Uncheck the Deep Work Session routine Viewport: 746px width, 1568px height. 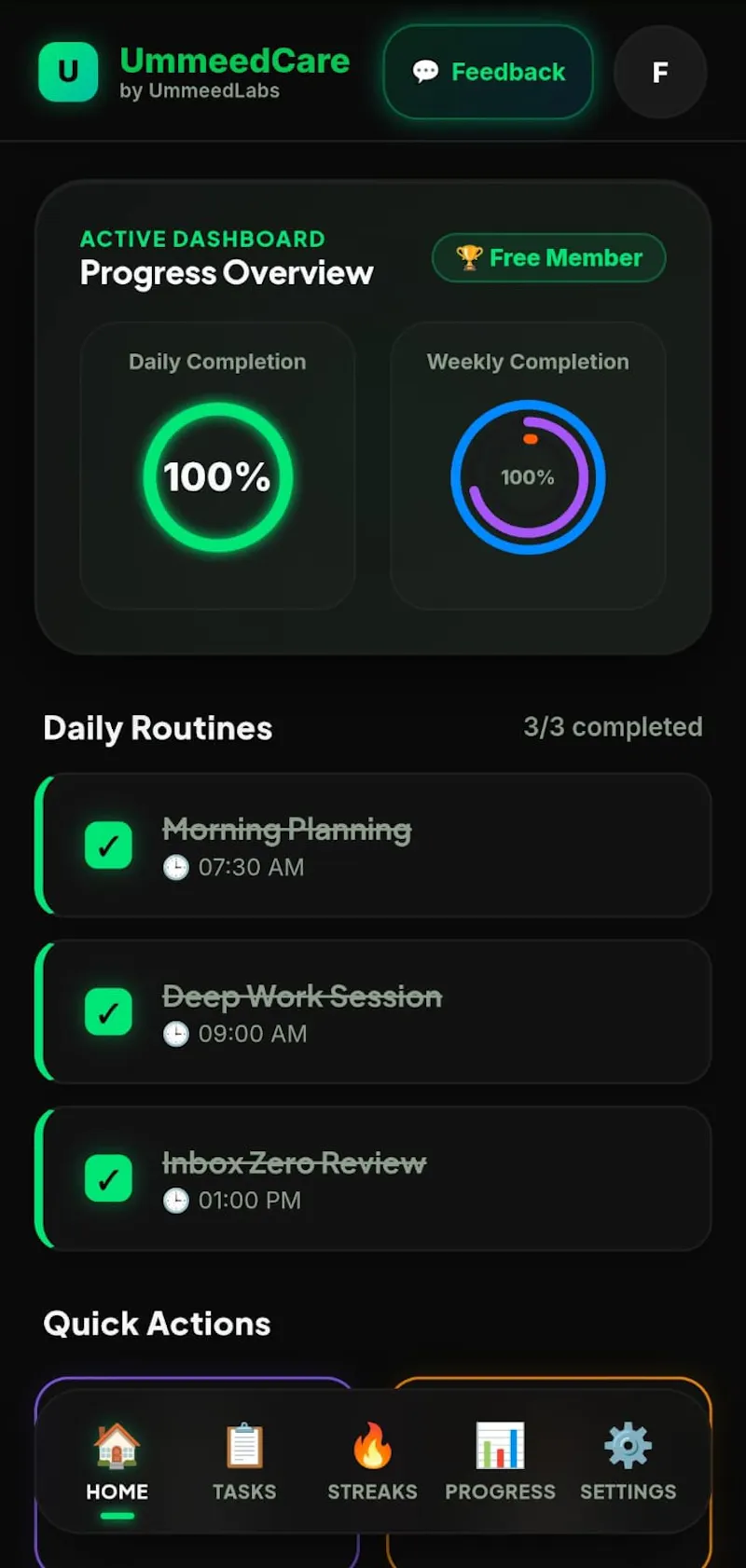click(108, 1012)
